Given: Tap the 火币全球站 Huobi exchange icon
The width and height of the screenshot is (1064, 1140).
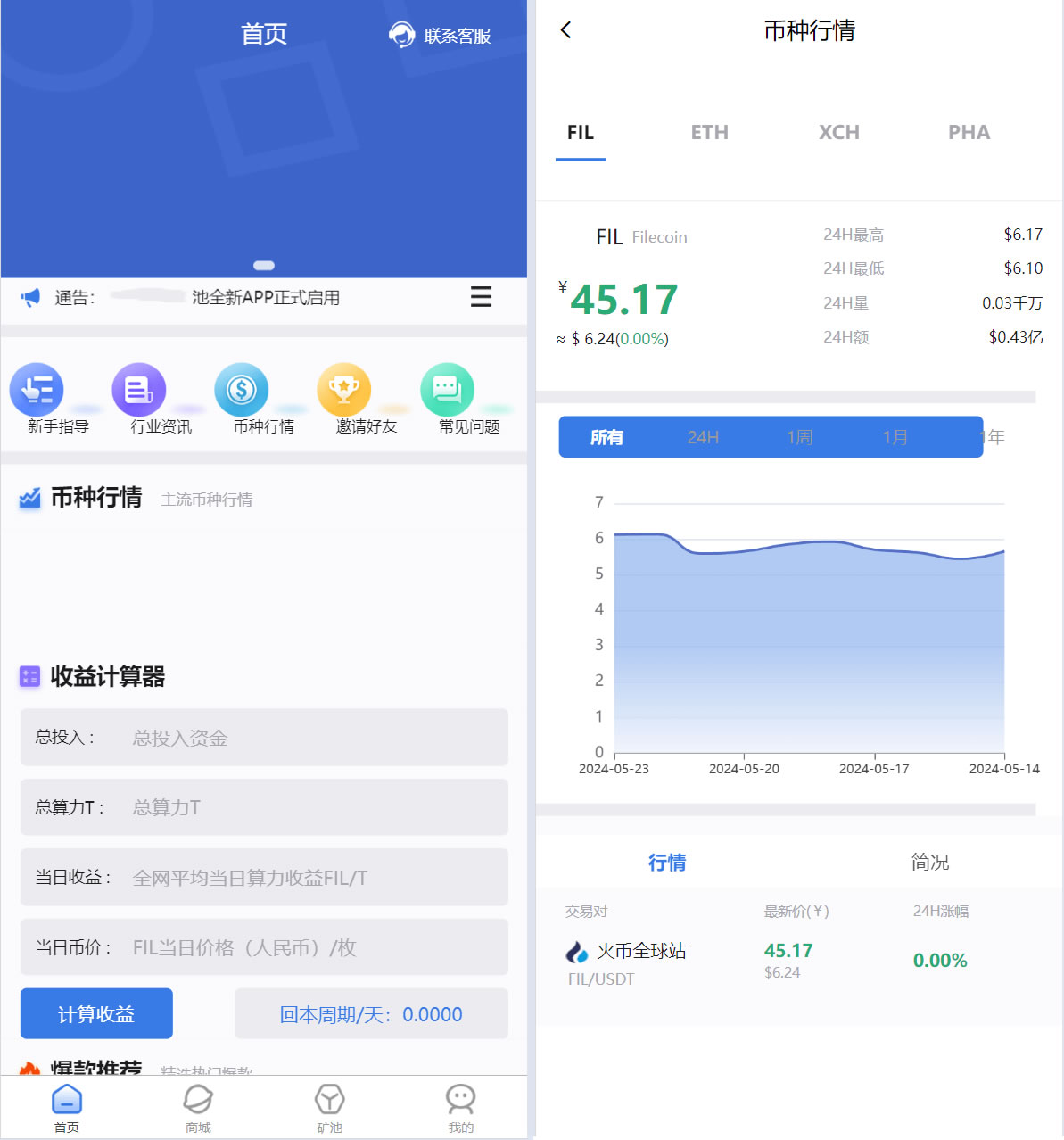Looking at the screenshot, I should click(x=577, y=951).
